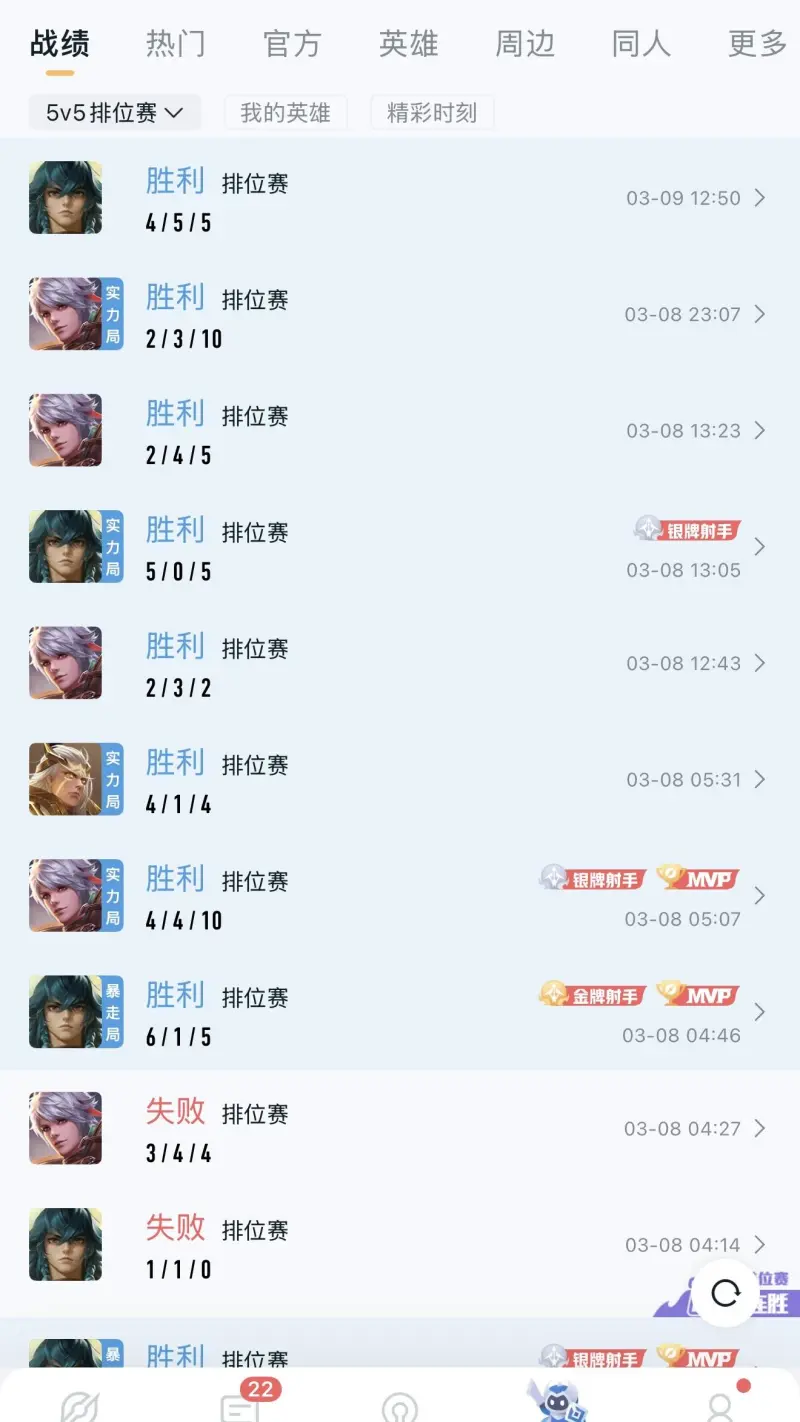Go to the profile tab in bottom bar
800x1422 pixels.
(x=720, y=1404)
